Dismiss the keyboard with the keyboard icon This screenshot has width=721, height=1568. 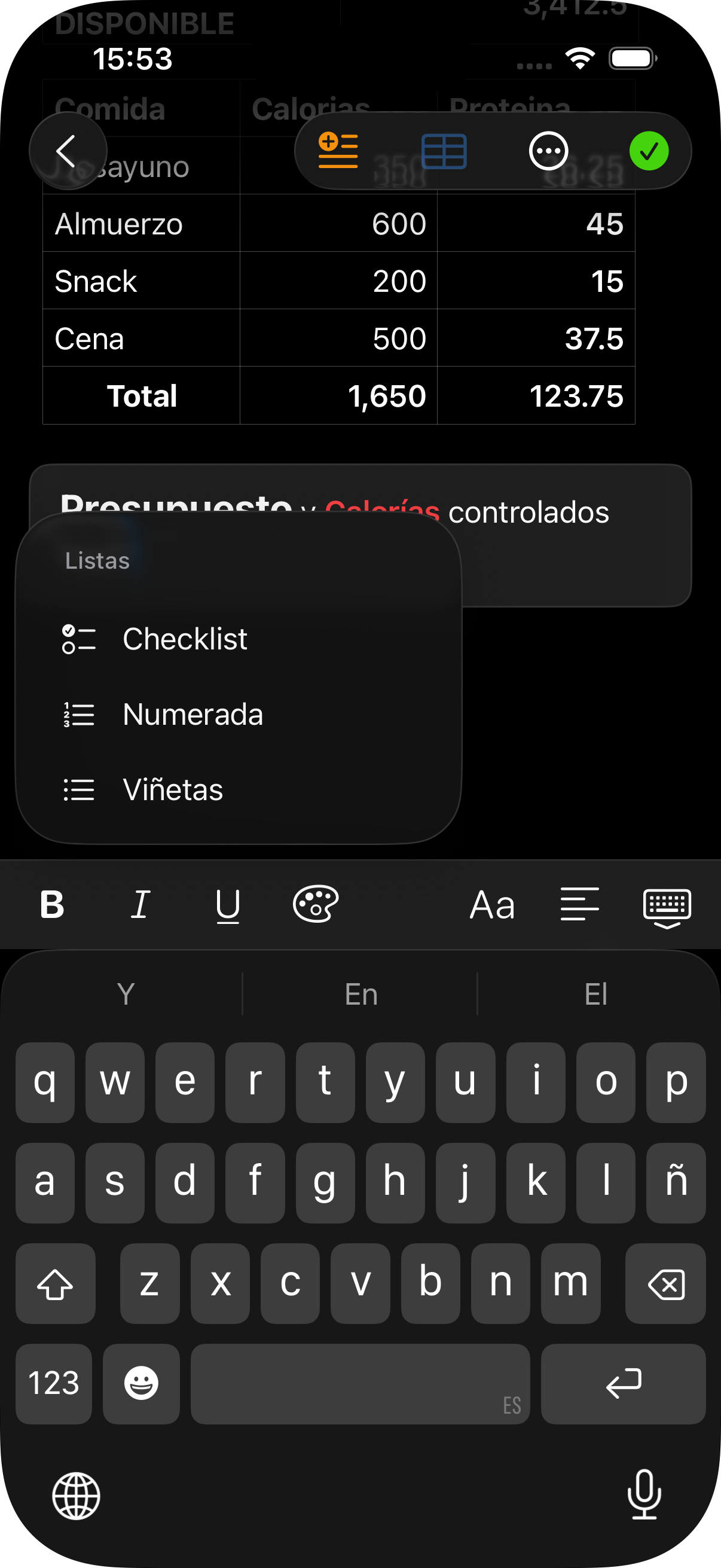[667, 907]
